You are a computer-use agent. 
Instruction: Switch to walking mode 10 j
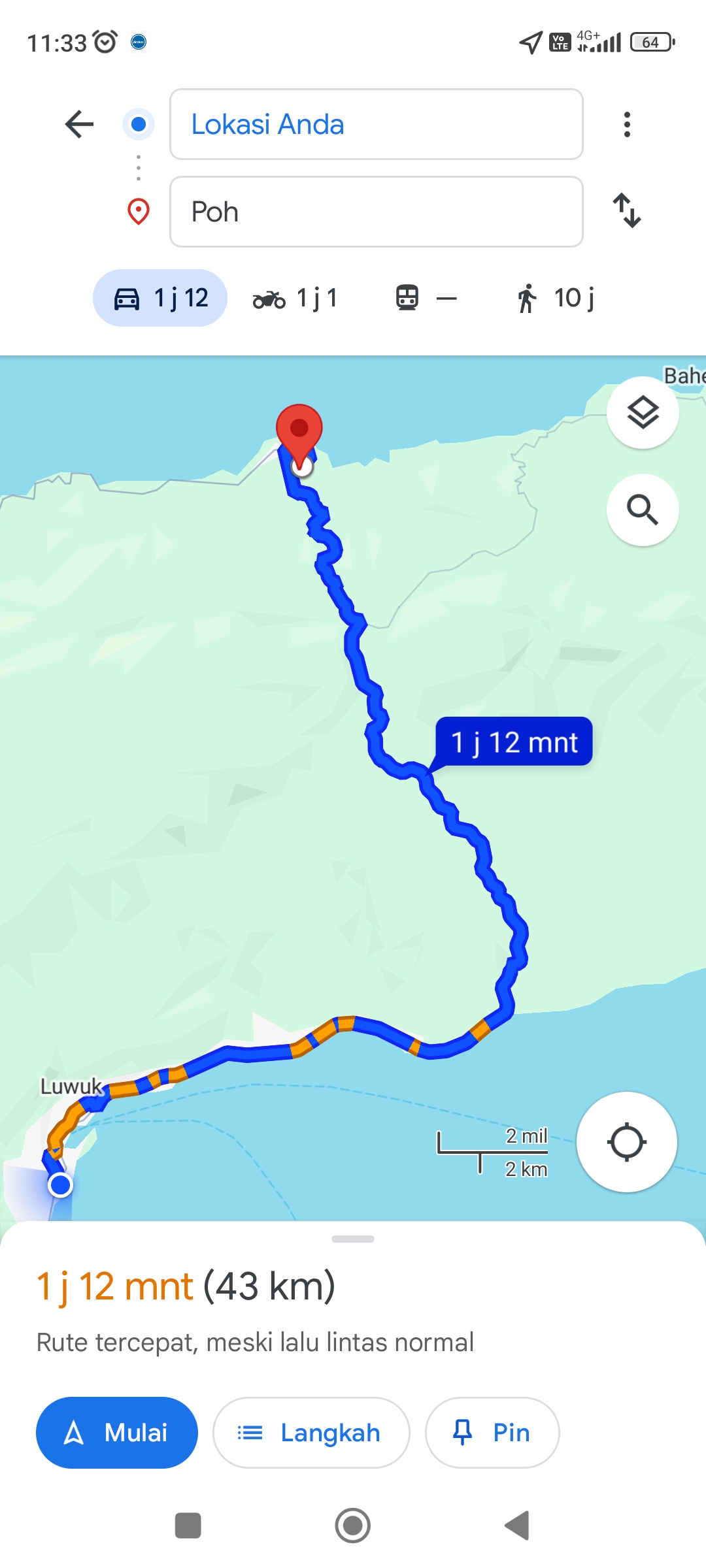point(556,298)
